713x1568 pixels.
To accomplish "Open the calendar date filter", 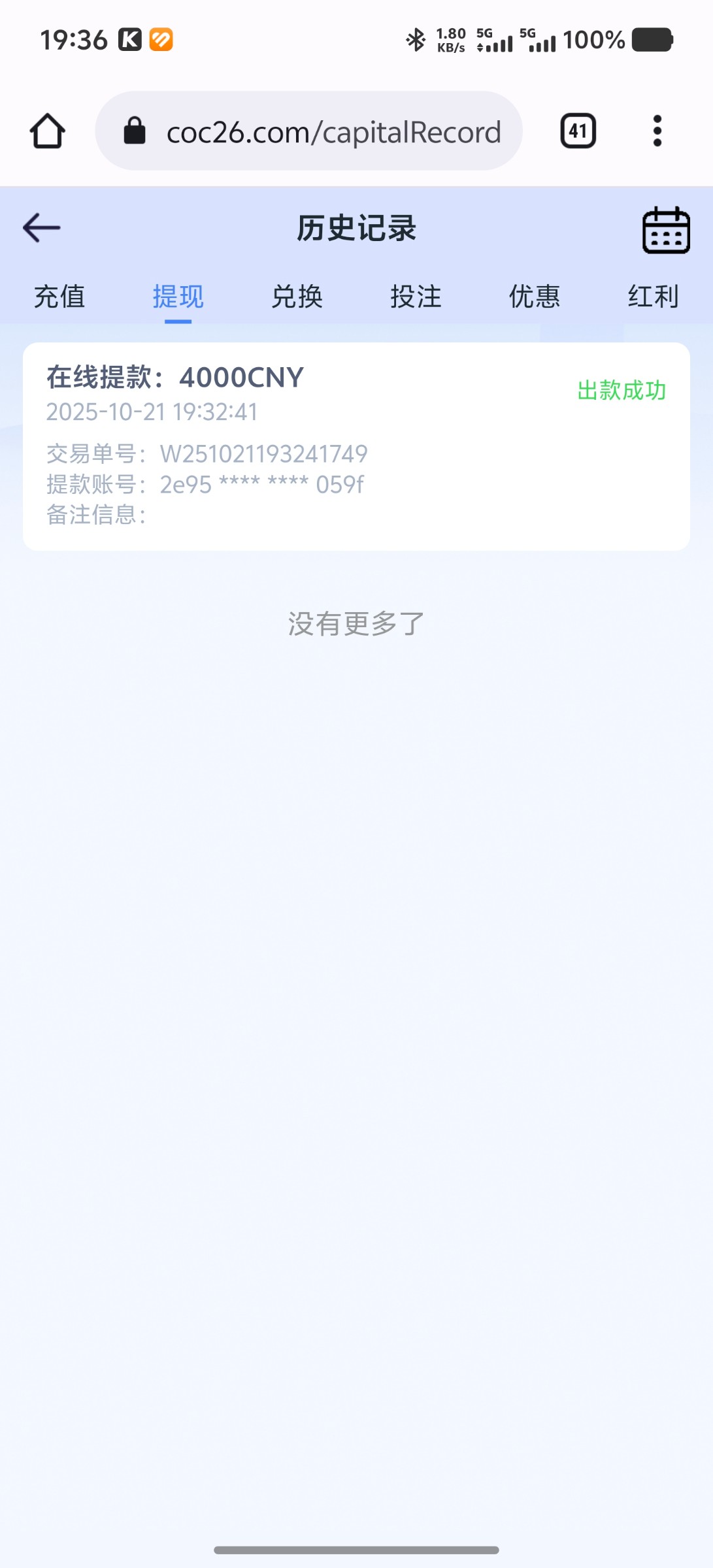I will [x=666, y=230].
